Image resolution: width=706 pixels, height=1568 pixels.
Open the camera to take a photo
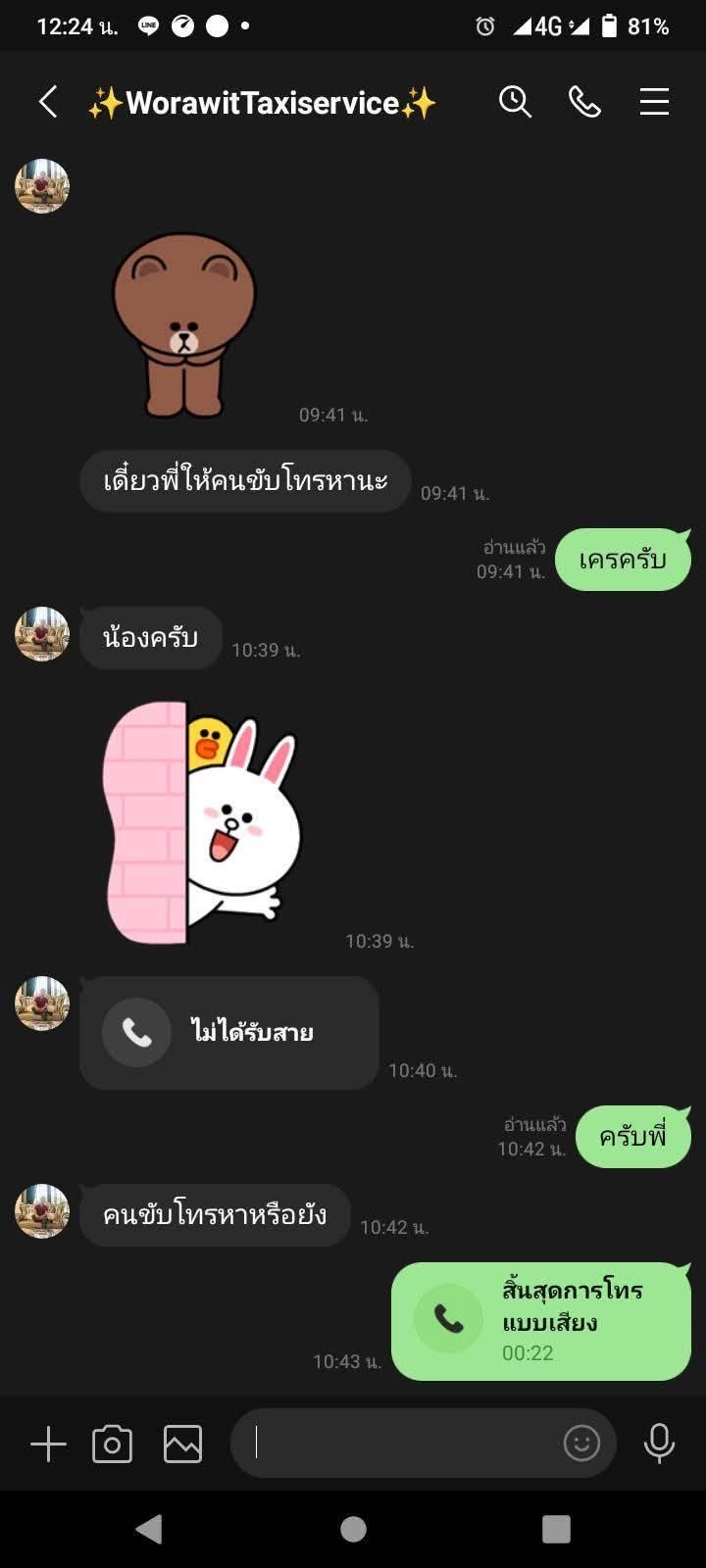(112, 1444)
